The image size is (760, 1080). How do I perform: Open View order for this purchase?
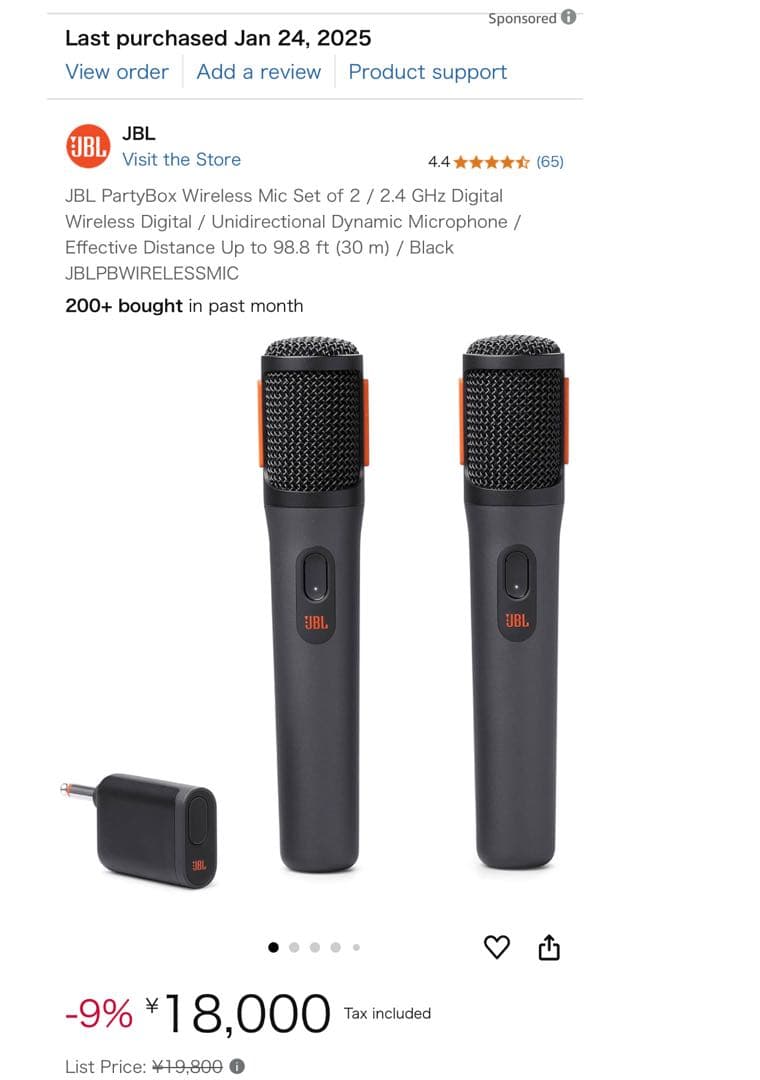(x=117, y=72)
